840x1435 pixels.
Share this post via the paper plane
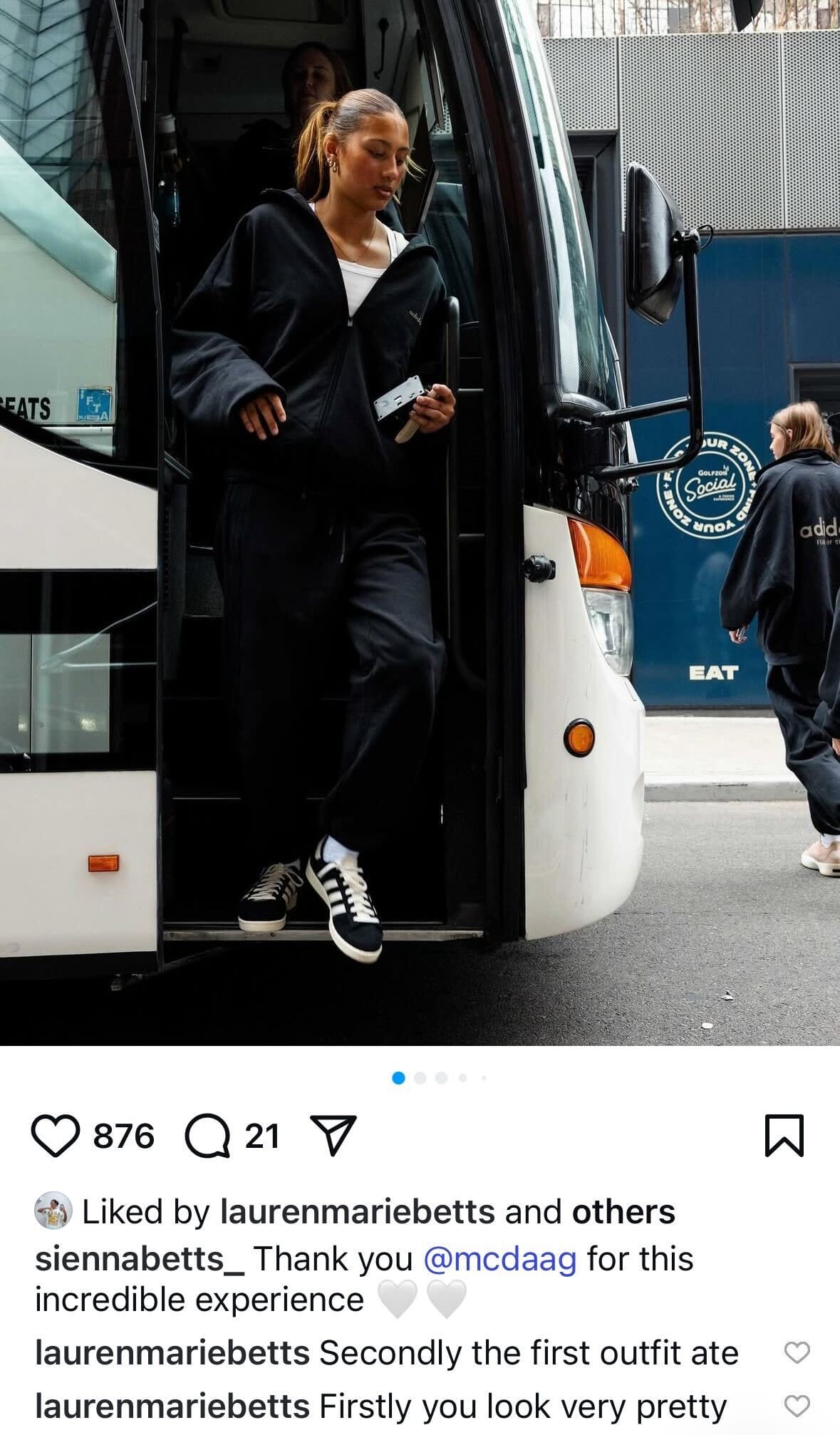click(x=332, y=1136)
